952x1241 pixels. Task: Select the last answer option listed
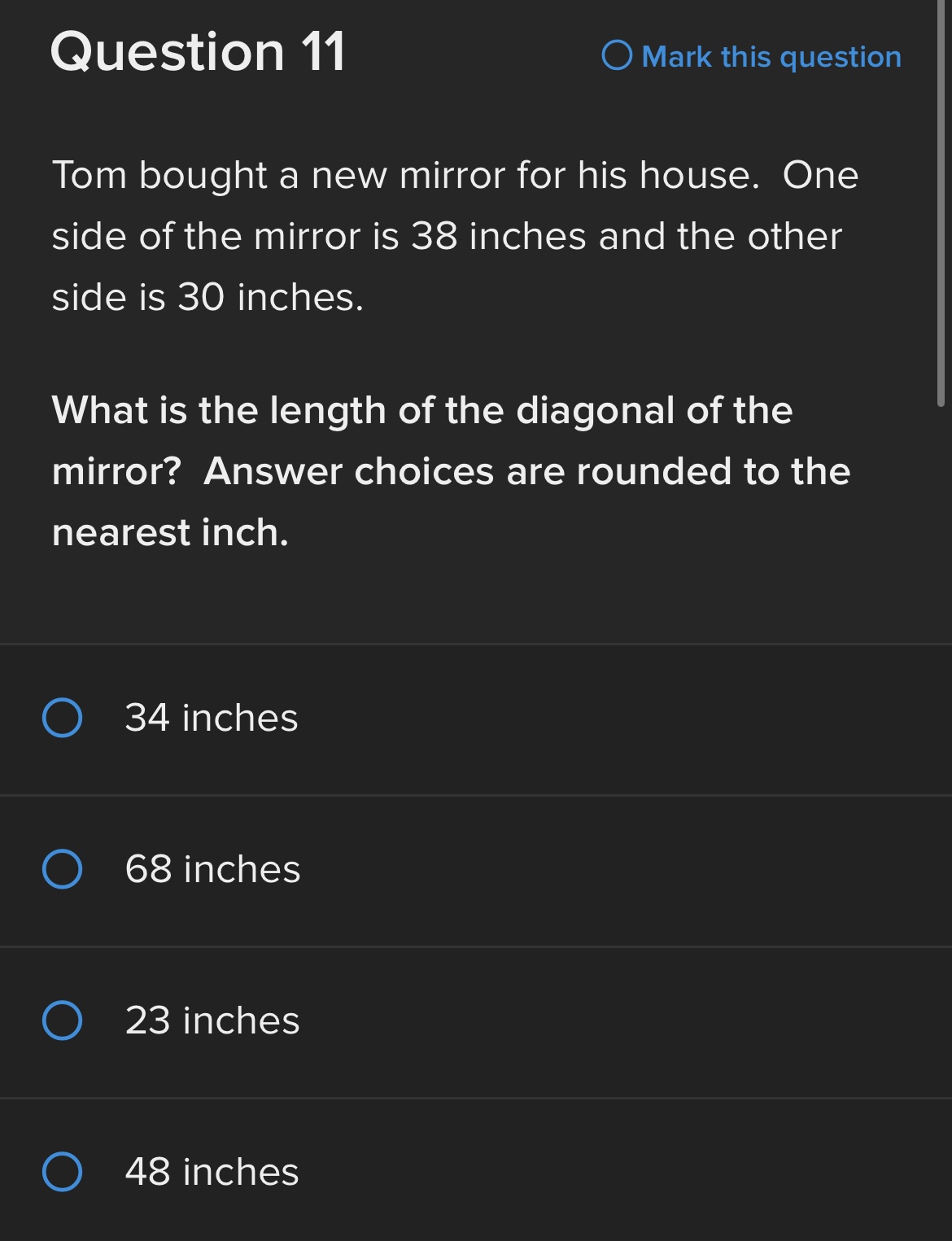[211, 1173]
